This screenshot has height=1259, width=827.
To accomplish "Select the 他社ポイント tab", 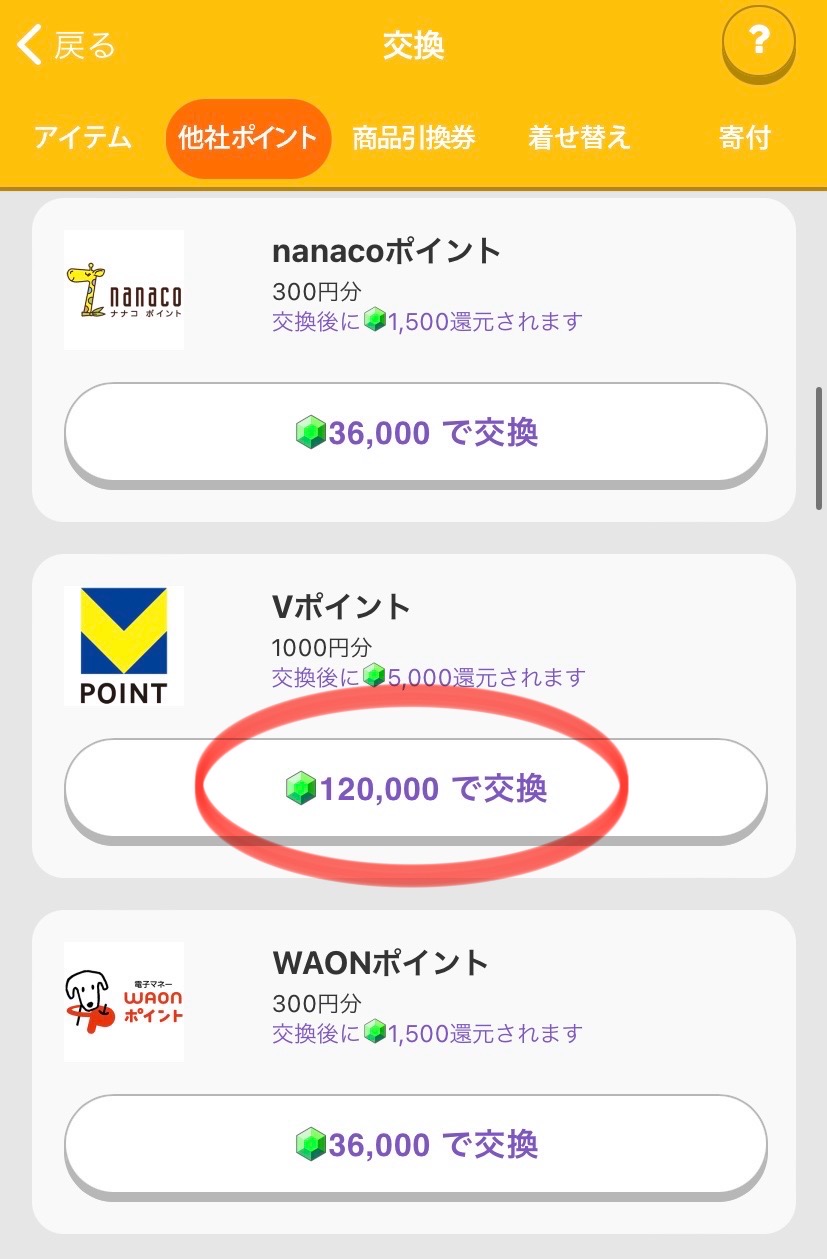I will 248,138.
